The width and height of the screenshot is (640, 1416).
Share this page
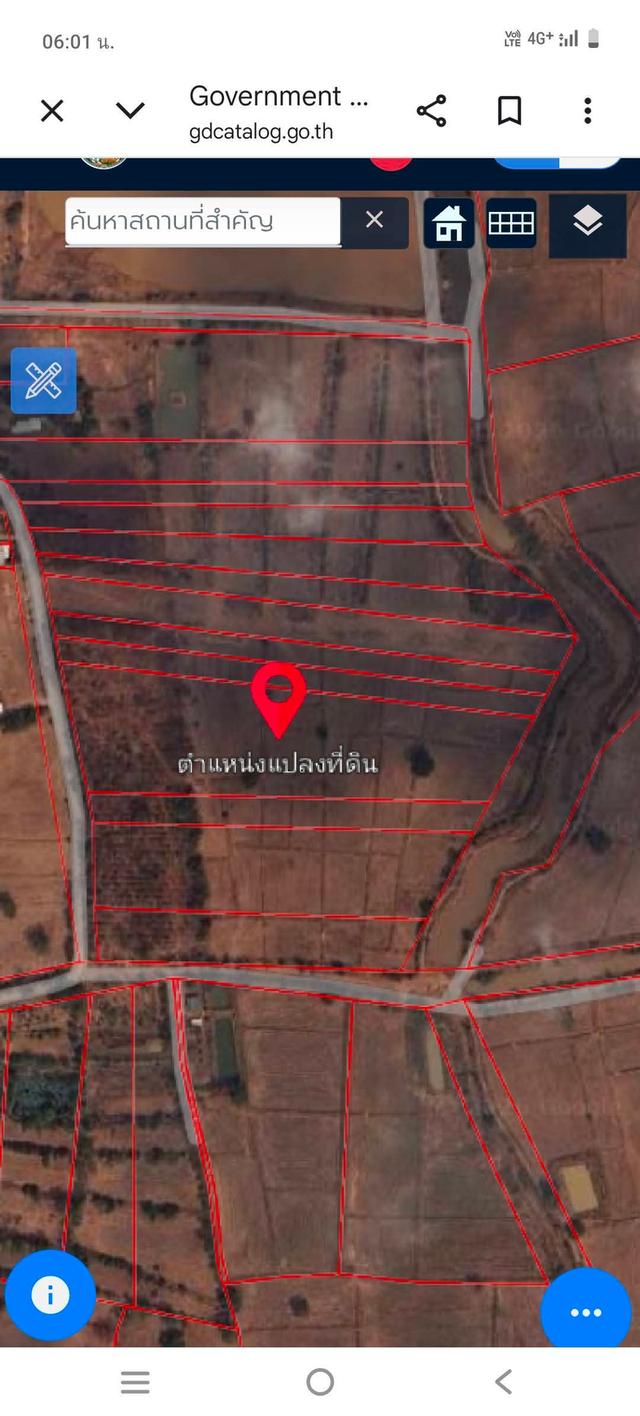click(431, 111)
